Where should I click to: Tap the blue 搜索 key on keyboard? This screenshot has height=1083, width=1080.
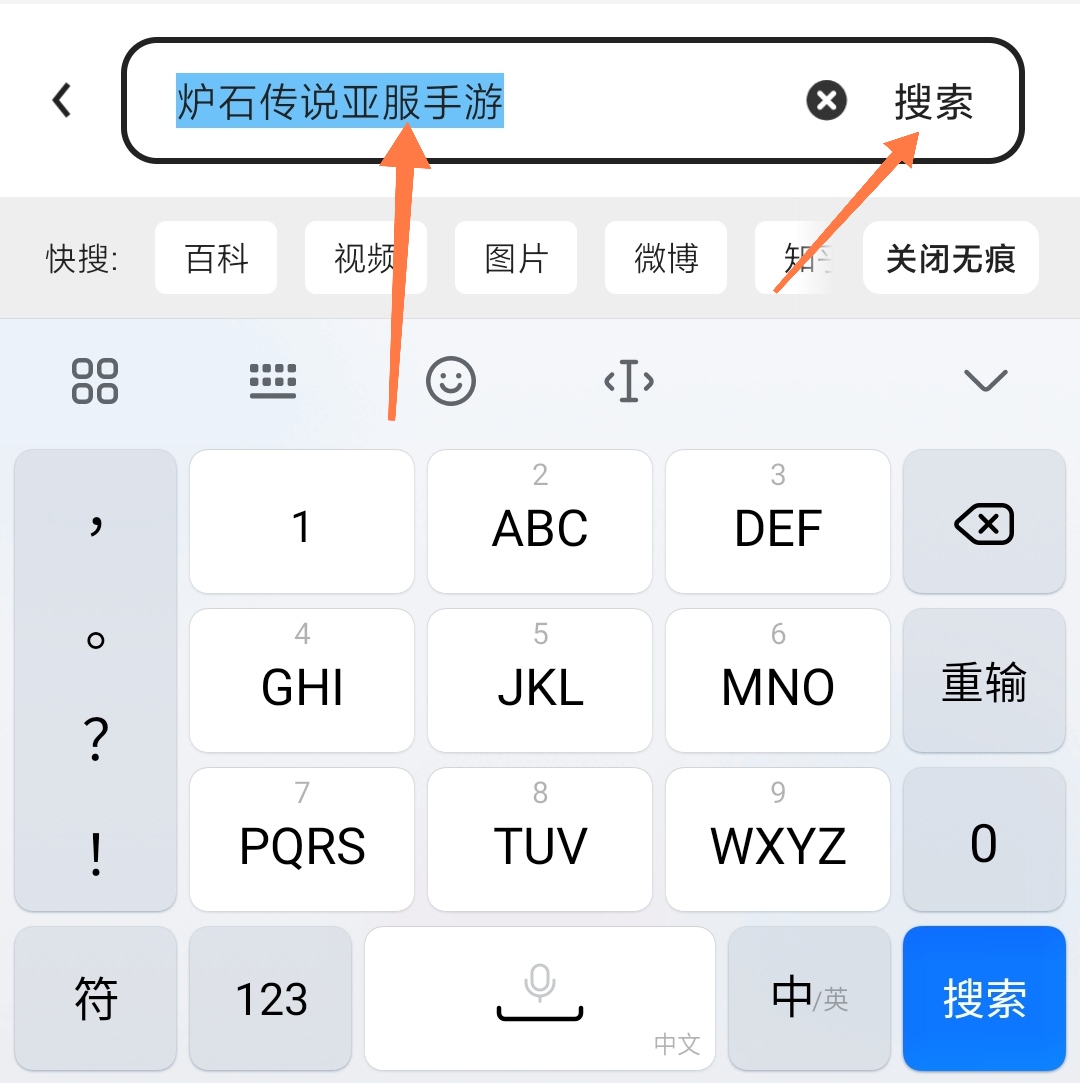tap(984, 998)
